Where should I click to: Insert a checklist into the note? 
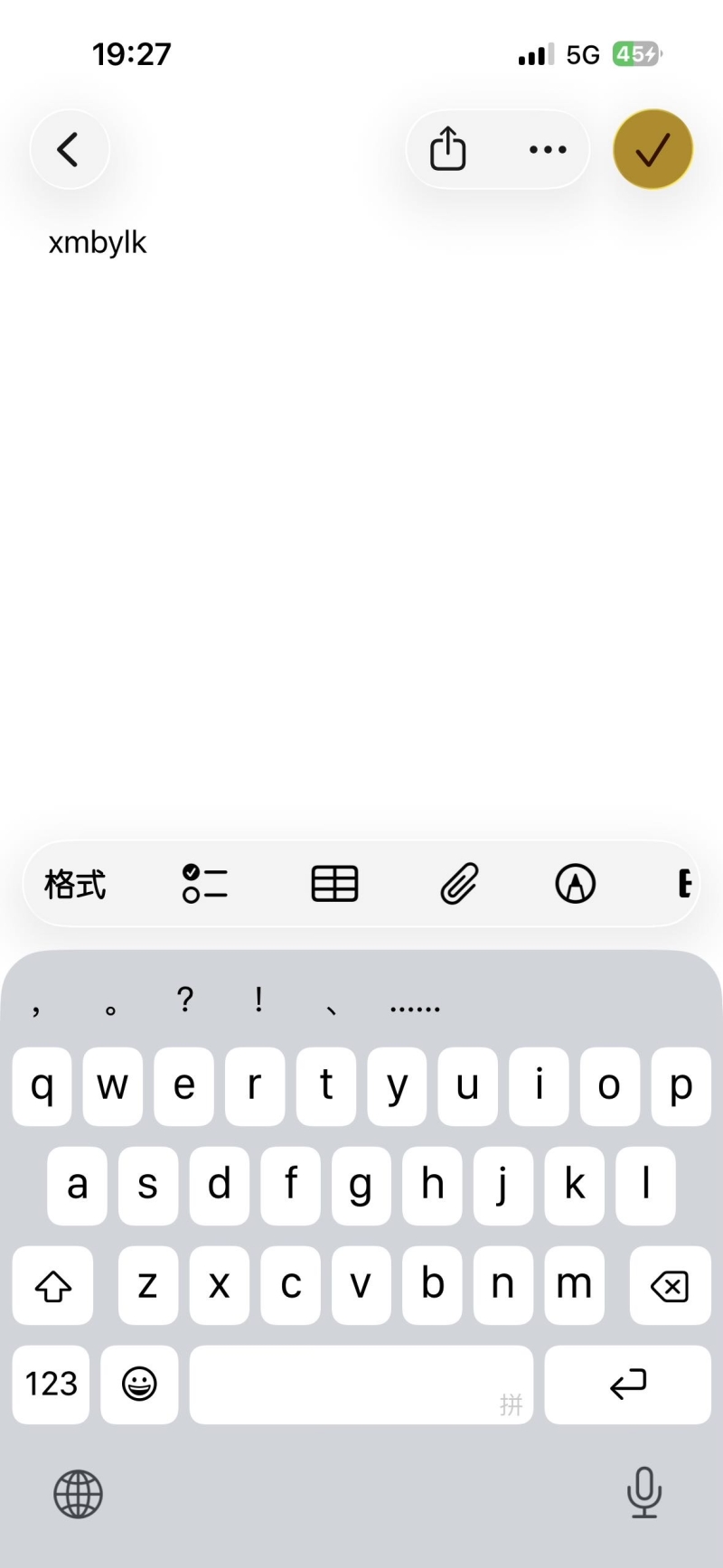tap(204, 884)
